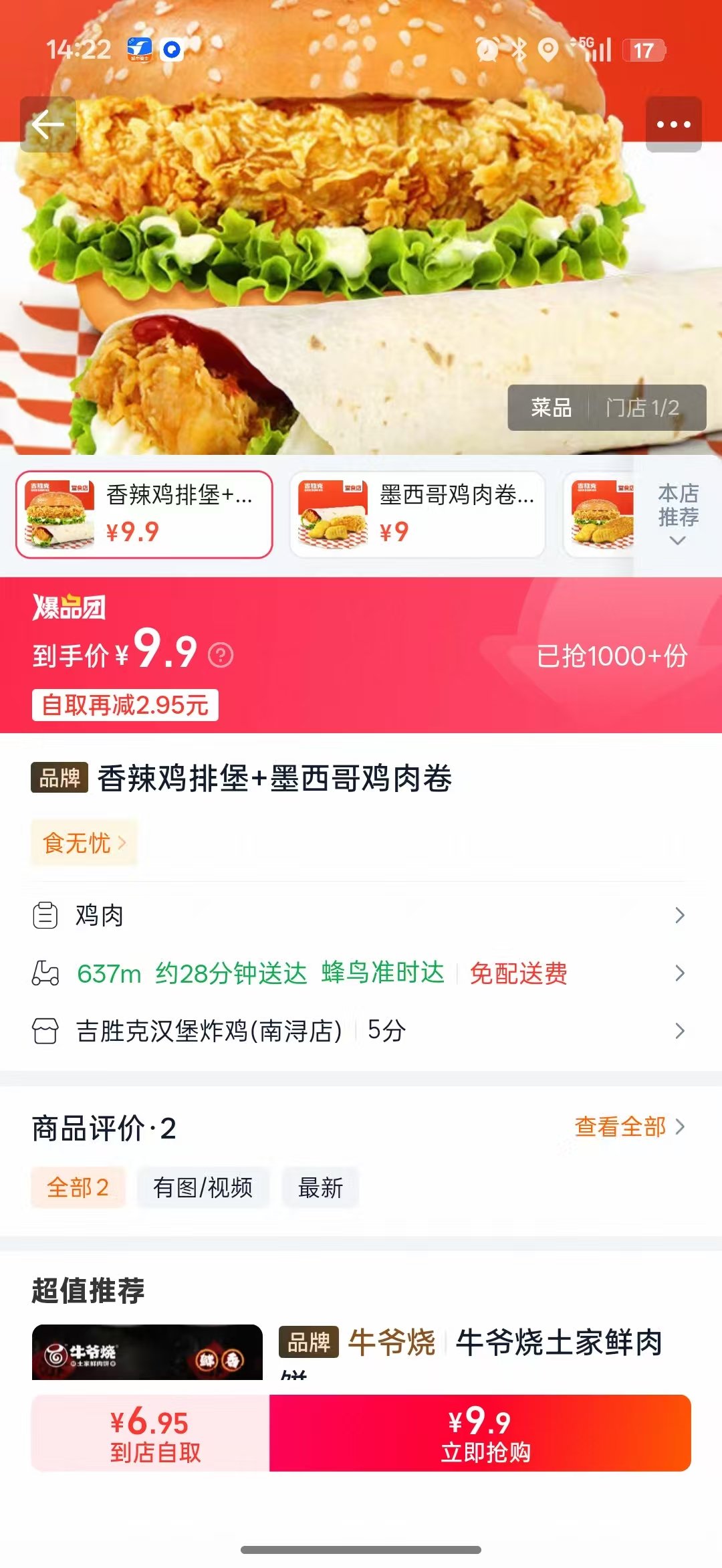
Task: Open the more options menu
Action: (x=673, y=124)
